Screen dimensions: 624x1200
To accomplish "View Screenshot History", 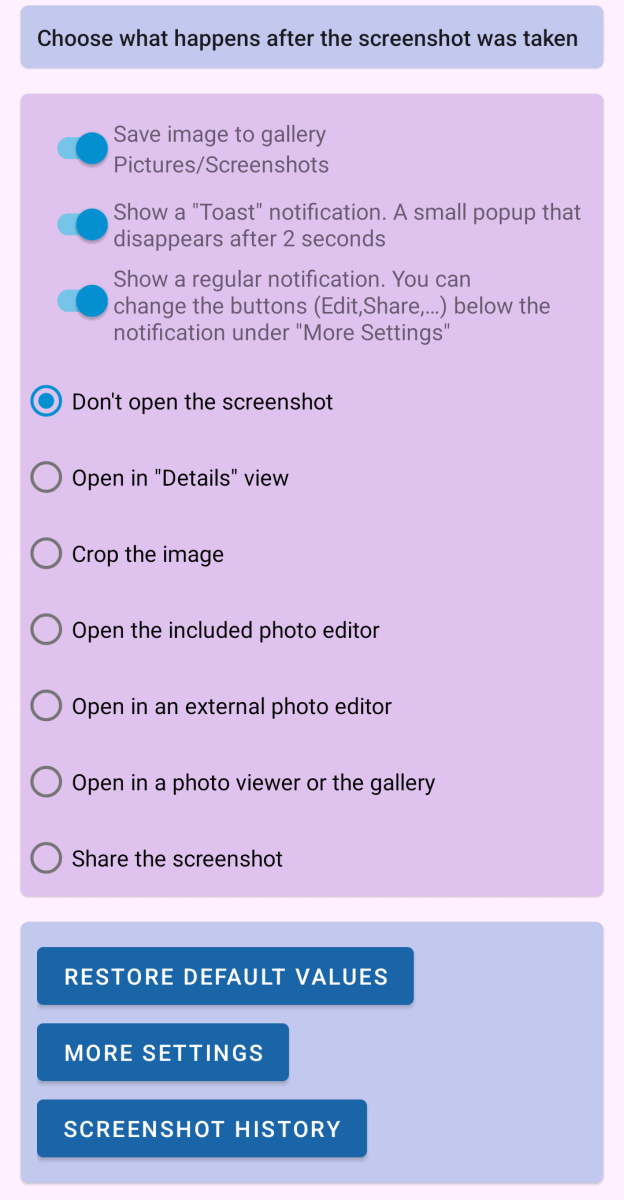I will click(202, 1129).
